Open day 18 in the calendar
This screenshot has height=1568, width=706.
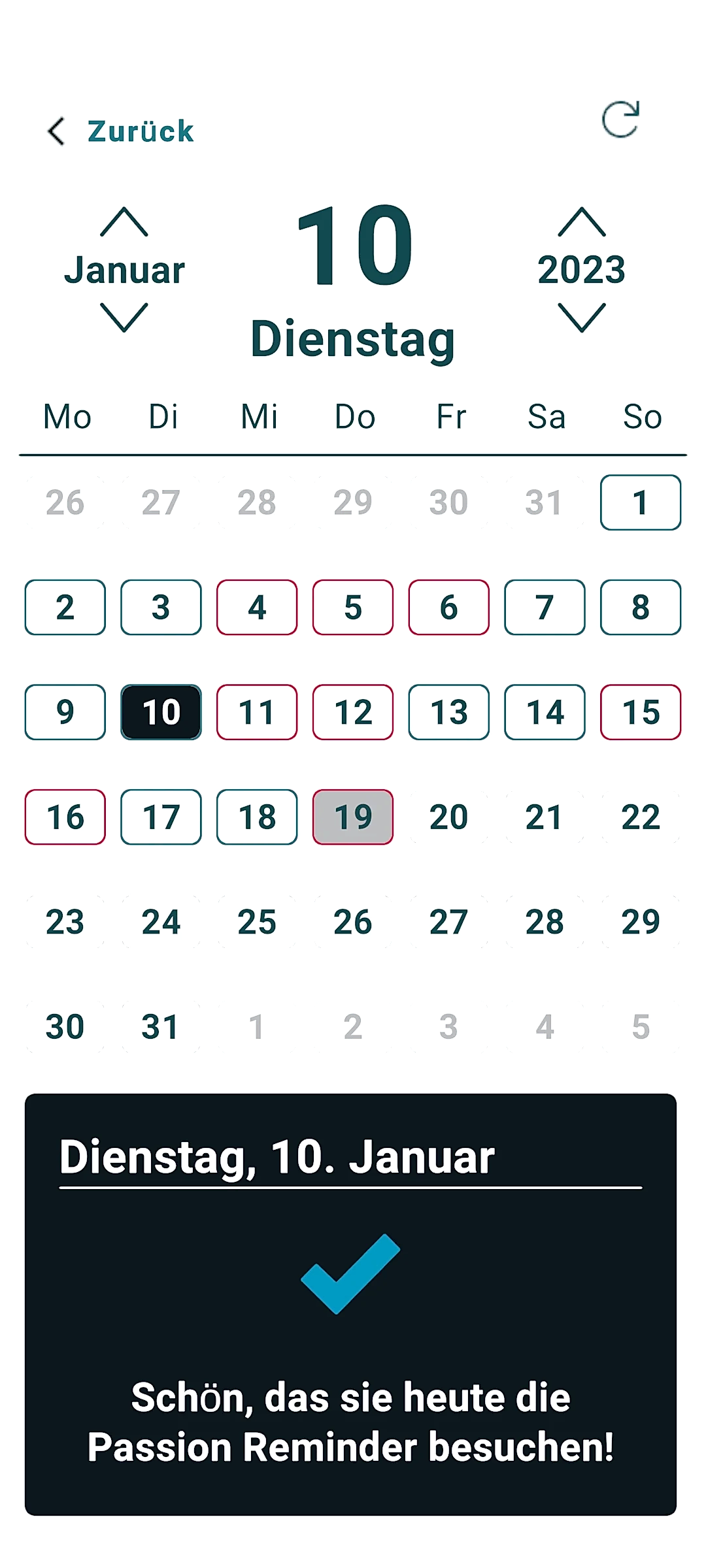tap(257, 817)
